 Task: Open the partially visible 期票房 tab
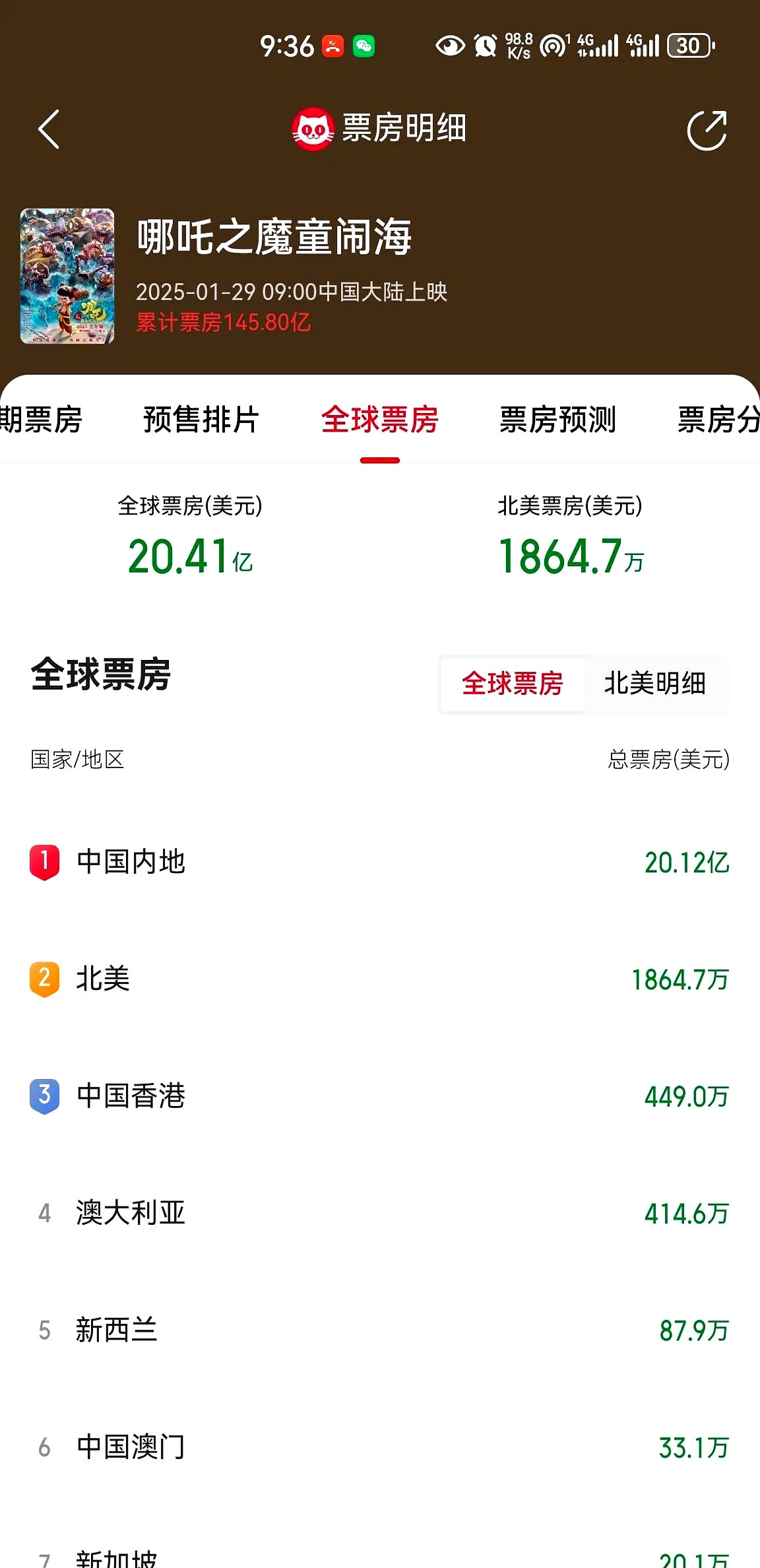40,419
